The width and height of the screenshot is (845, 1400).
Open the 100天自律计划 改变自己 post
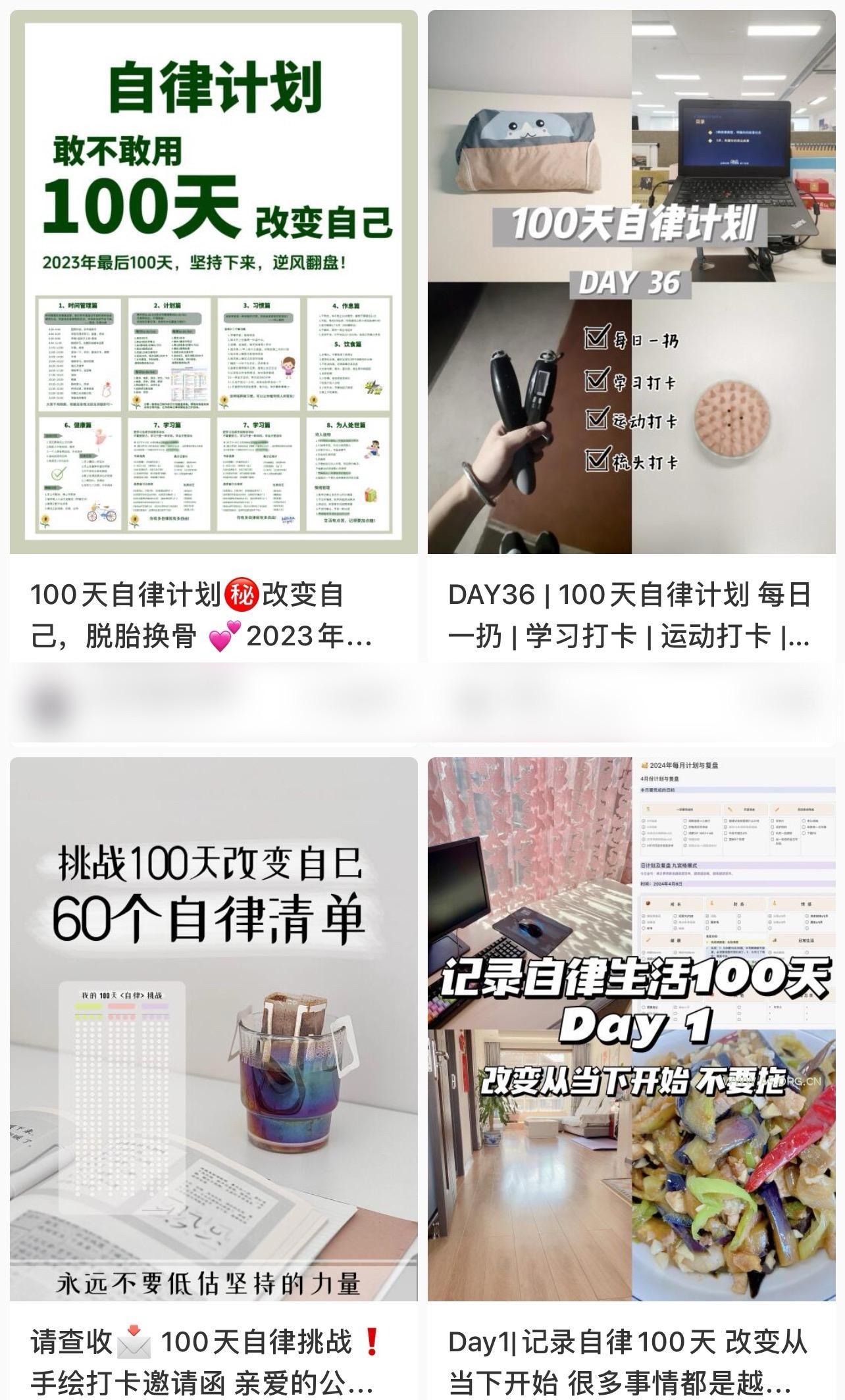[x=213, y=283]
